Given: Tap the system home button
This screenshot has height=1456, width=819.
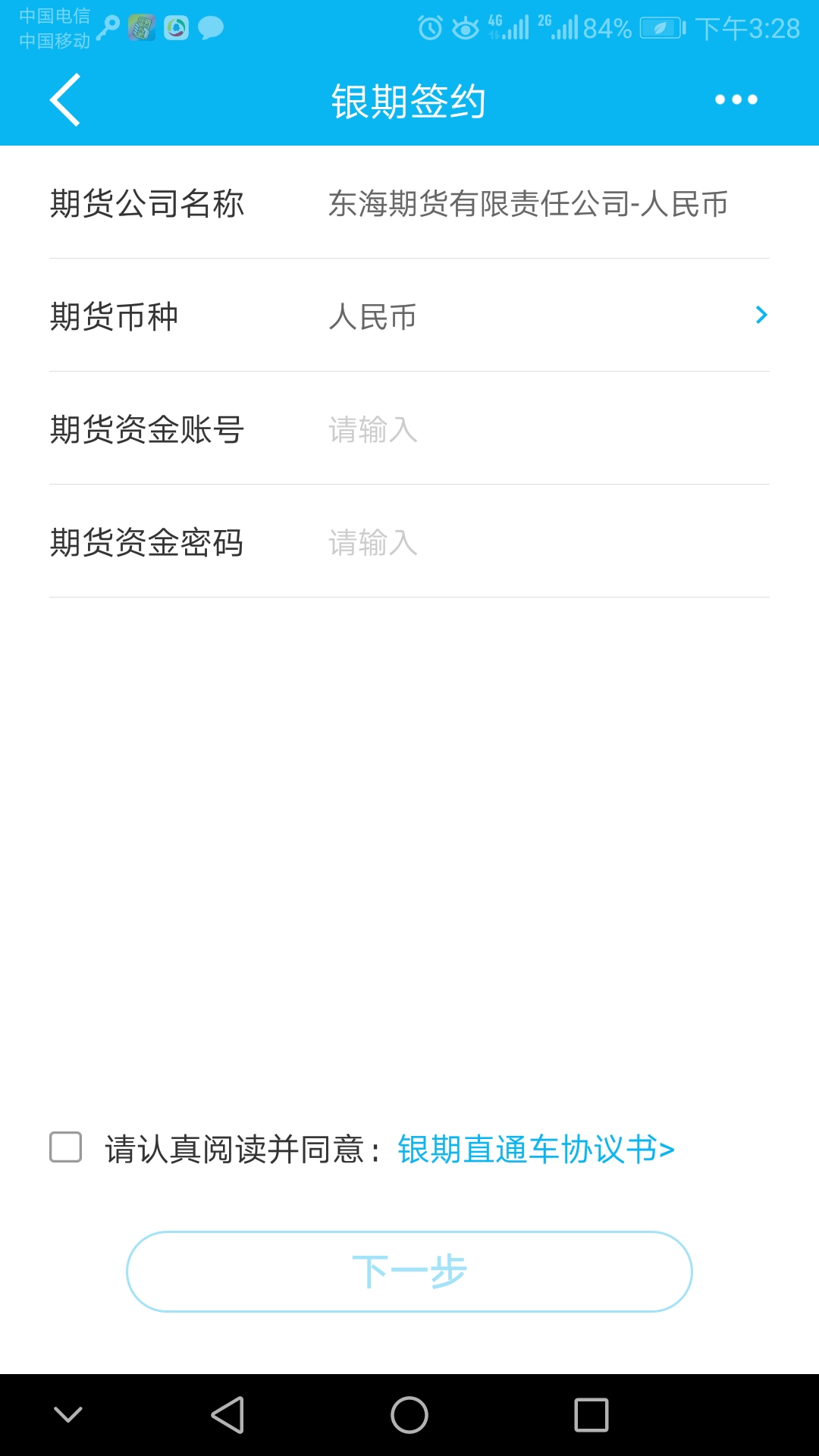Looking at the screenshot, I should coord(409,1415).
